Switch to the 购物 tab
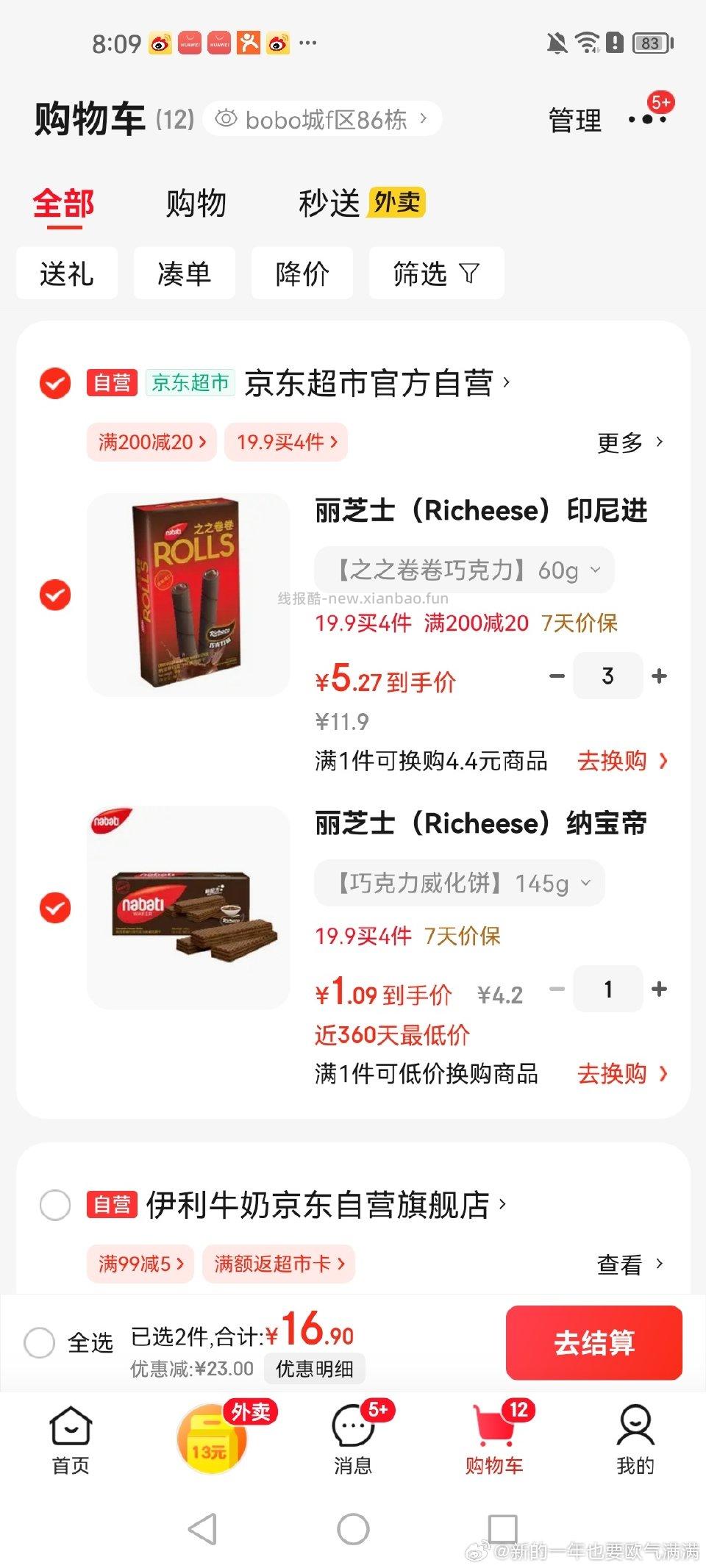The image size is (706, 1568). pyautogui.click(x=196, y=204)
